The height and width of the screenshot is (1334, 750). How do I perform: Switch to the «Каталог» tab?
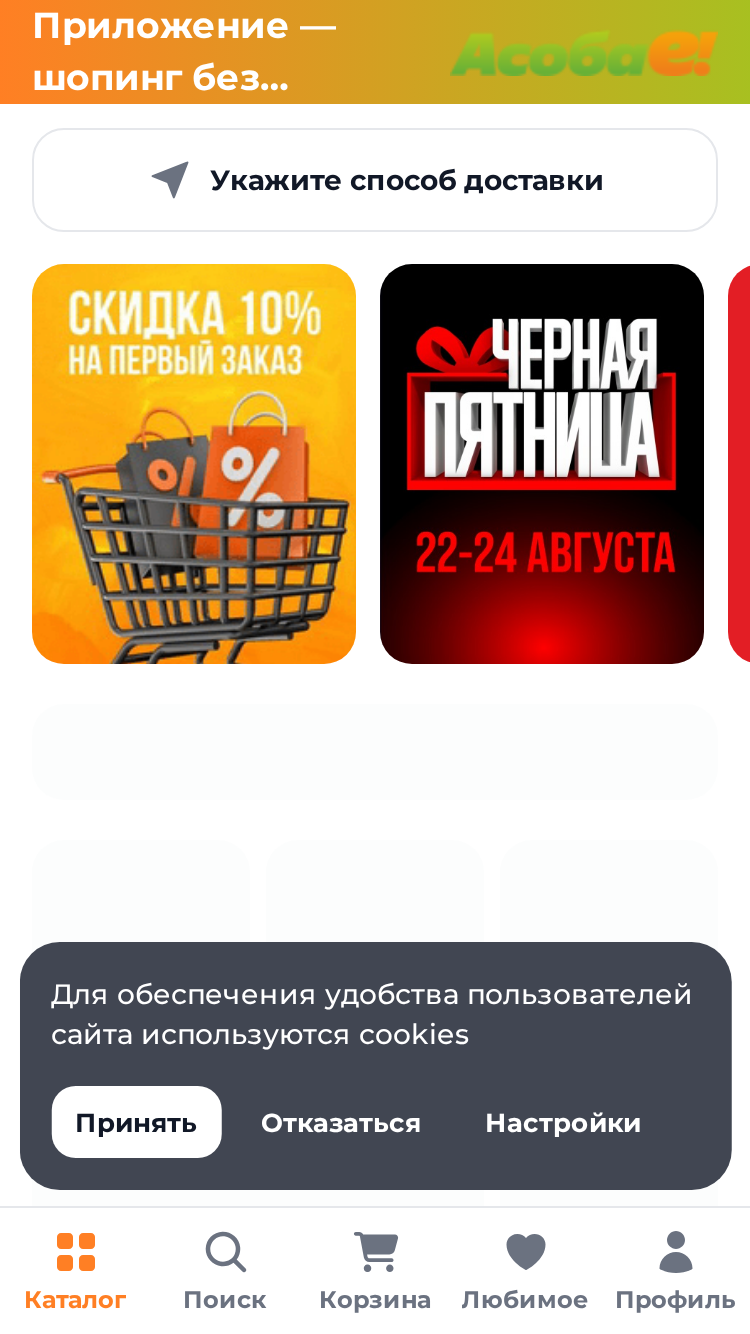pos(75,1271)
